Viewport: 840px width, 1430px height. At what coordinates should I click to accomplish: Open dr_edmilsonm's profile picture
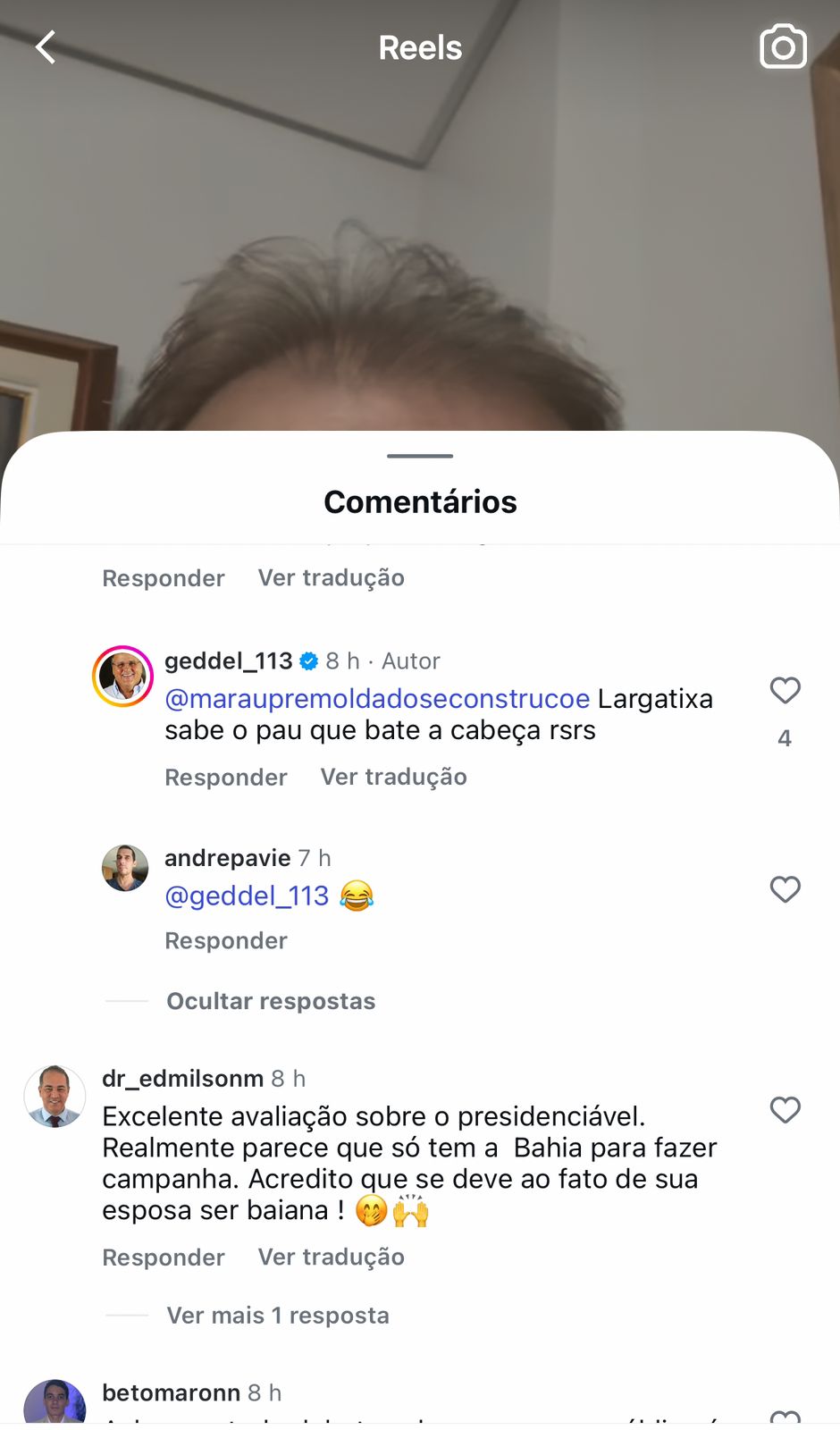tap(55, 1096)
